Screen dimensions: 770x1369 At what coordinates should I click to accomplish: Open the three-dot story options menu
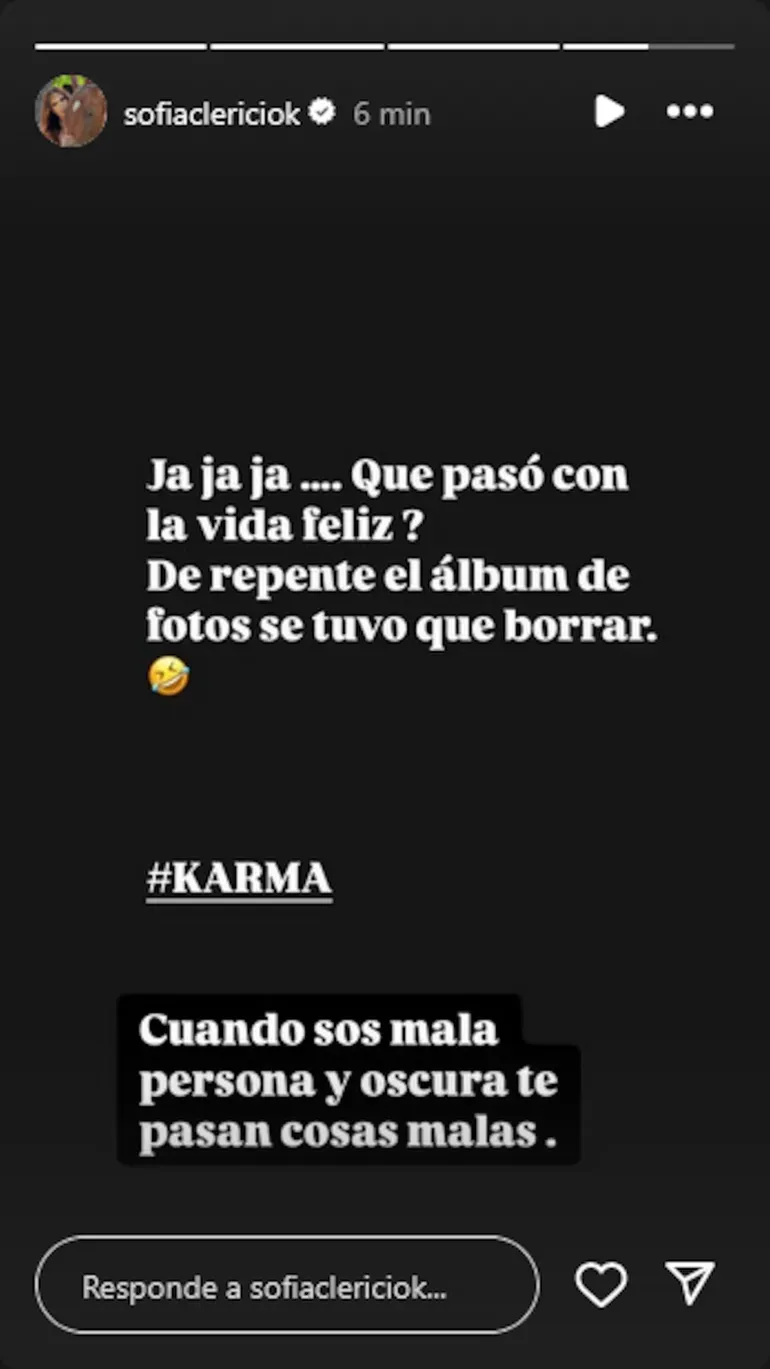[690, 111]
